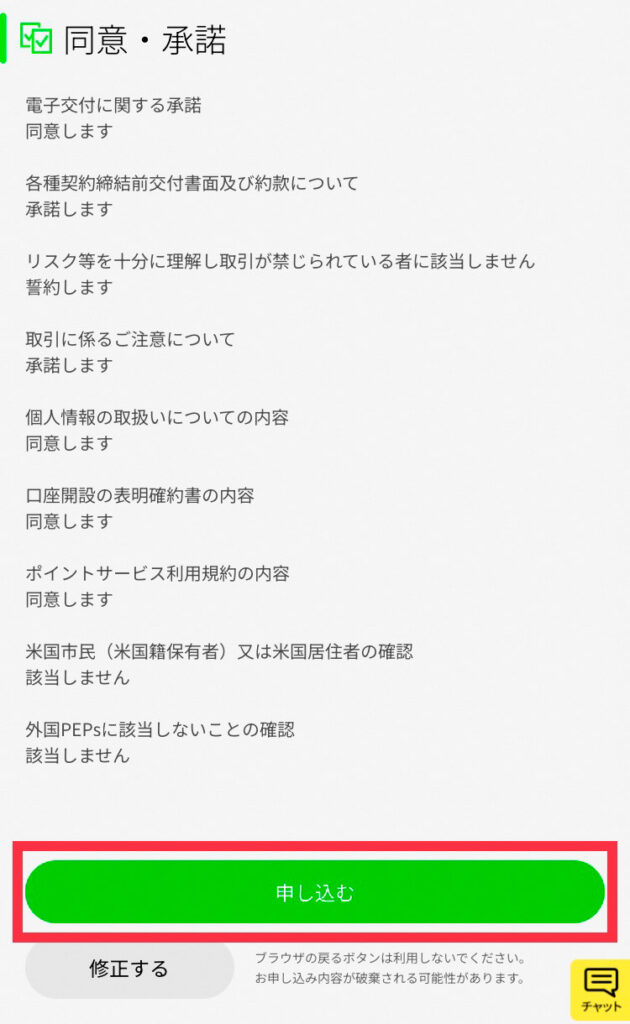
Task: Open the yellow チャット support icon
Action: (x=600, y=989)
